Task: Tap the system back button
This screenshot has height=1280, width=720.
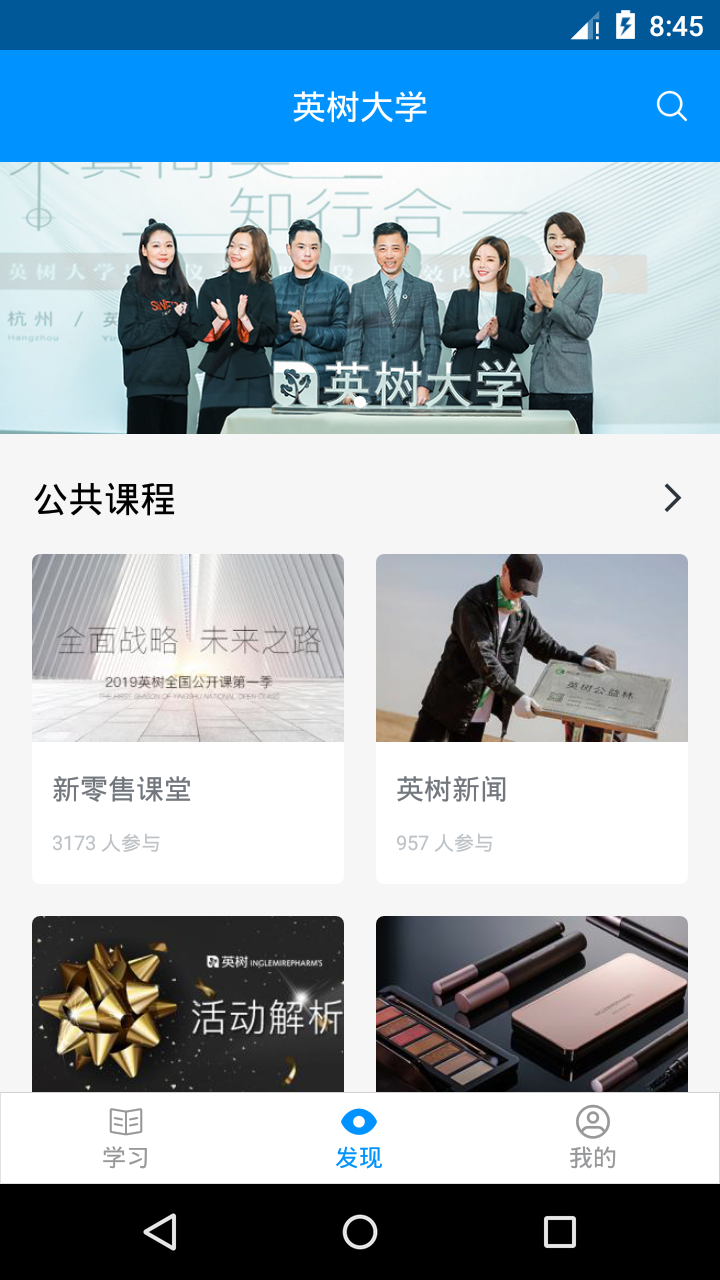Action: pyautogui.click(x=160, y=1232)
